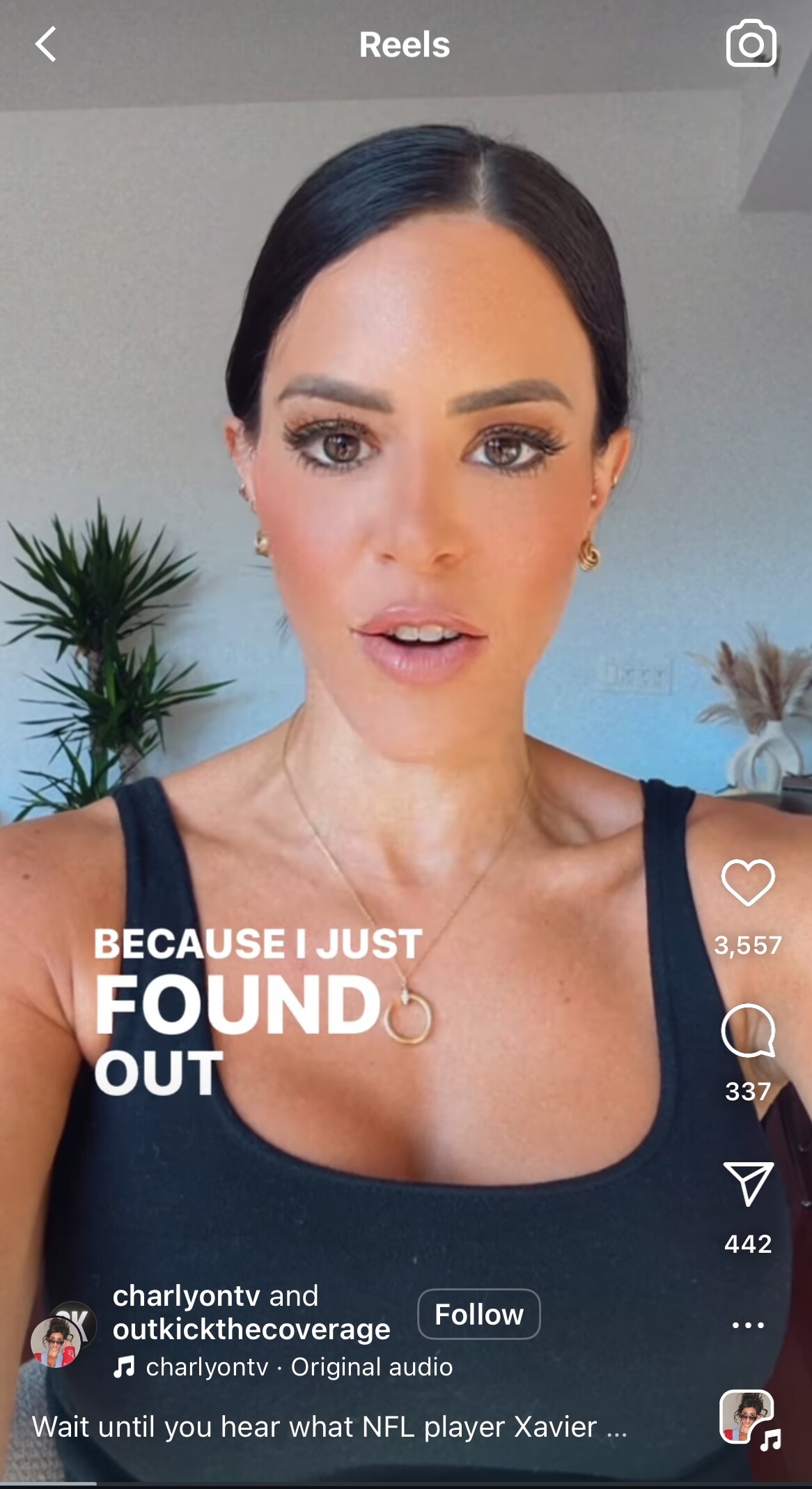Image resolution: width=812 pixels, height=1489 pixels.
Task: Open the comments on this reel
Action: pos(748,1031)
